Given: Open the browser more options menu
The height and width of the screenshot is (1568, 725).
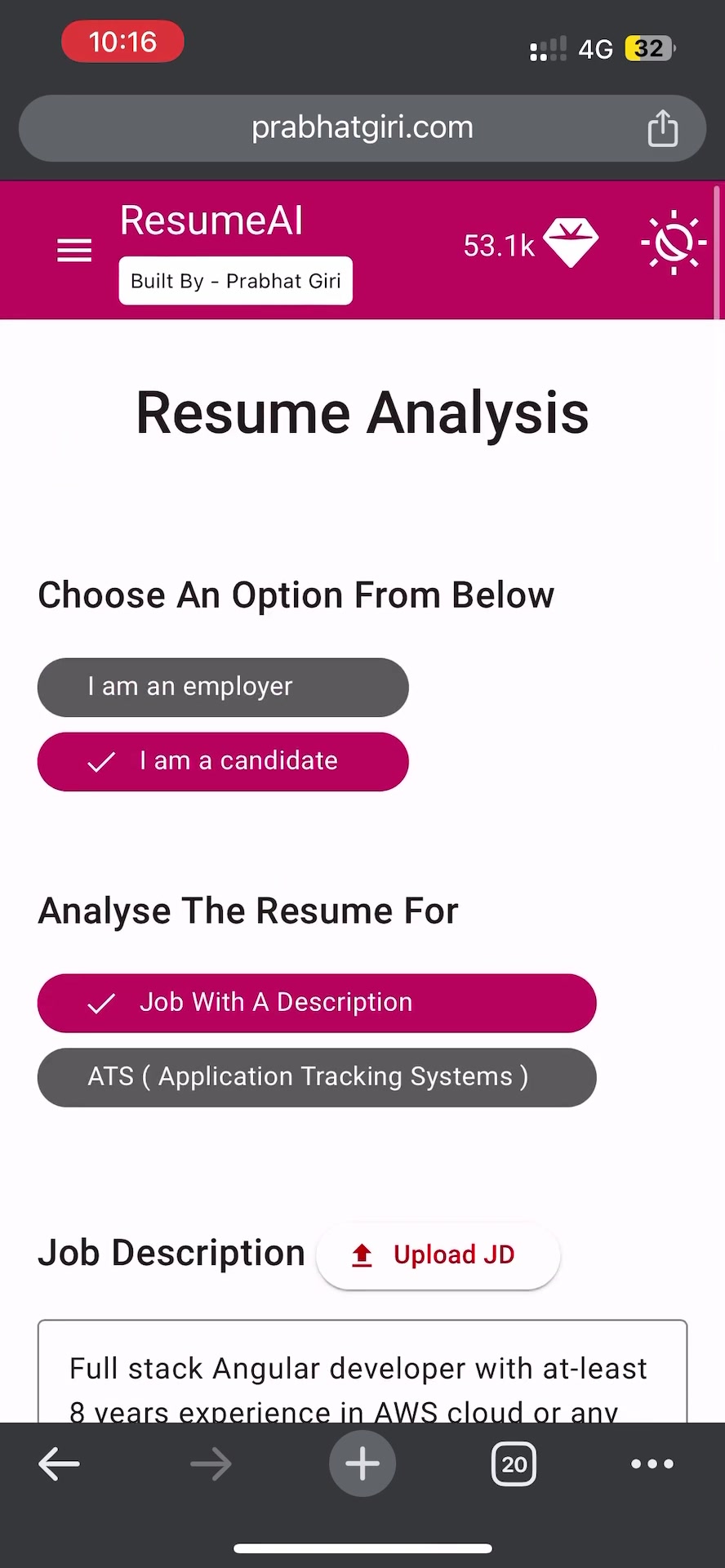Looking at the screenshot, I should pyautogui.click(x=652, y=1463).
